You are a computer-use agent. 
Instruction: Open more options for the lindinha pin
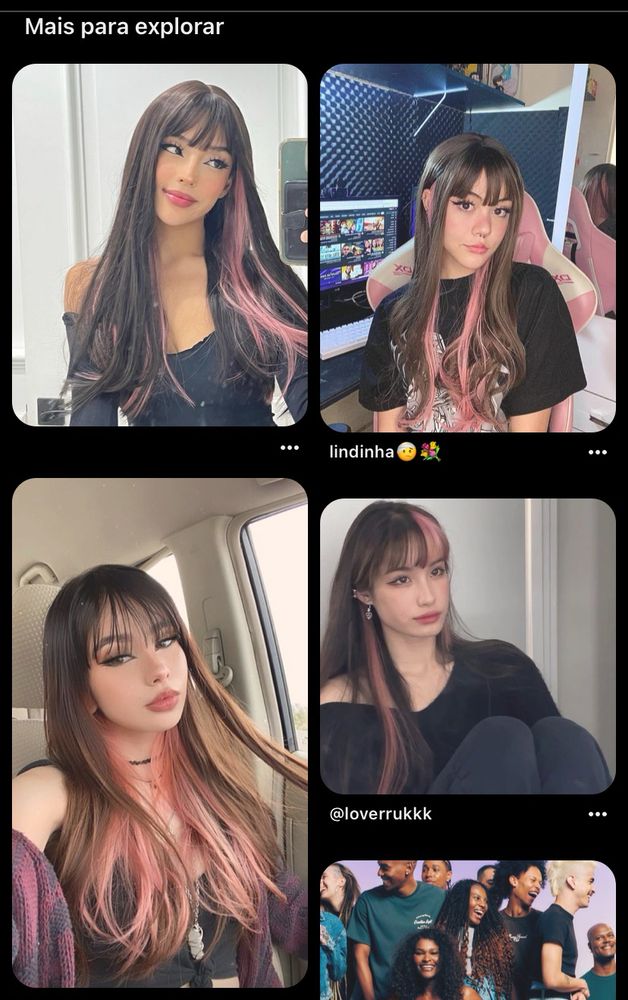coord(598,452)
